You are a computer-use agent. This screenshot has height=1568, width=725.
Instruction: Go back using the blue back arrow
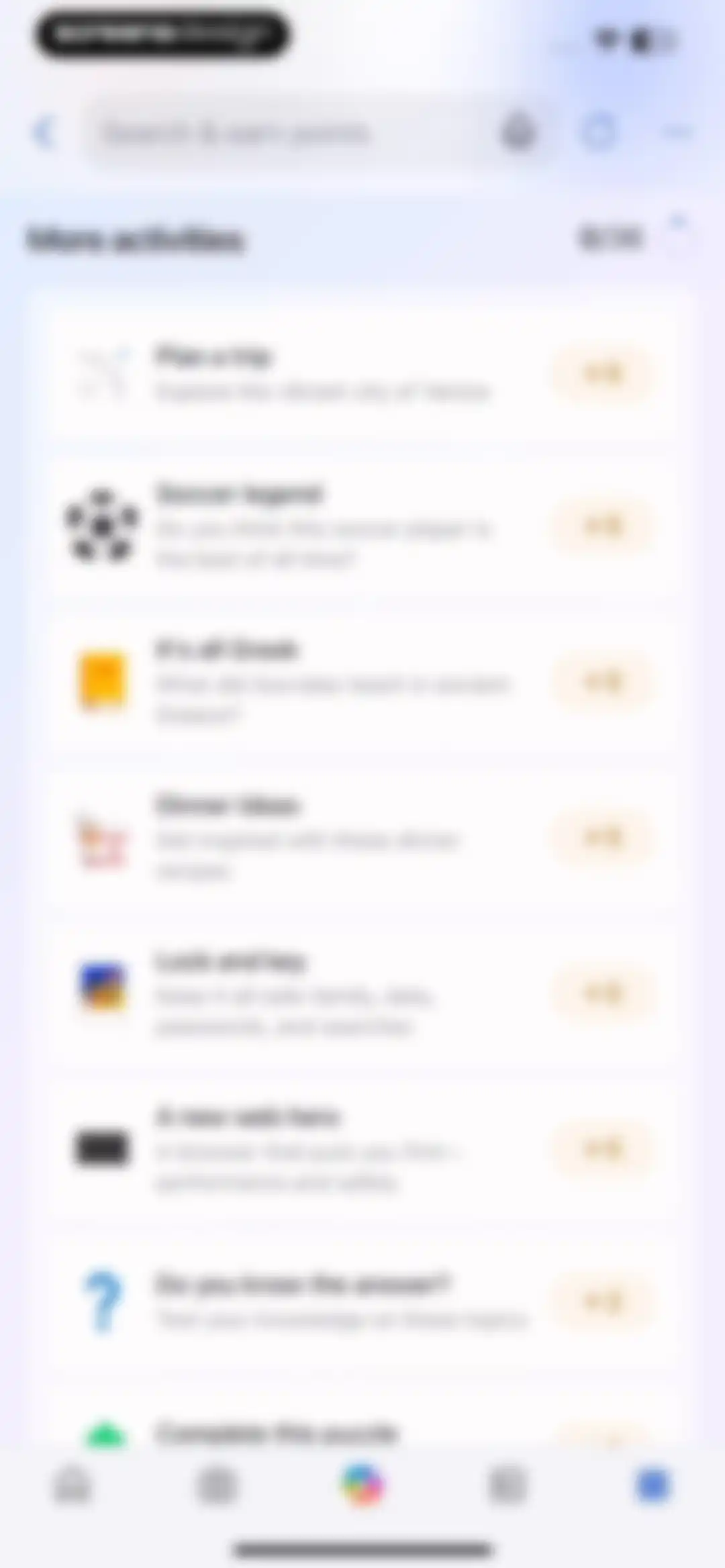pyautogui.click(x=44, y=132)
